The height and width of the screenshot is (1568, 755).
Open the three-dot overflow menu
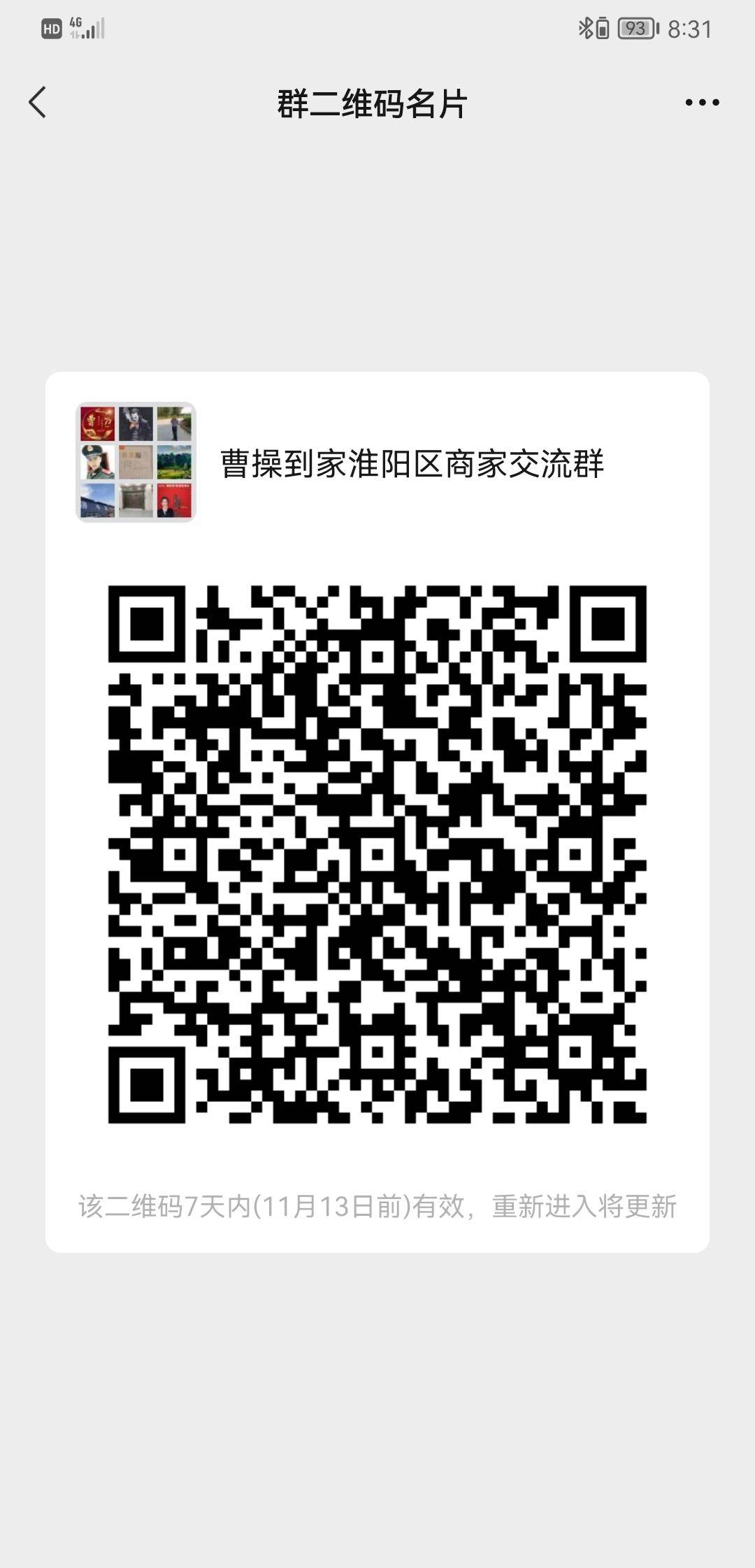coord(702,103)
